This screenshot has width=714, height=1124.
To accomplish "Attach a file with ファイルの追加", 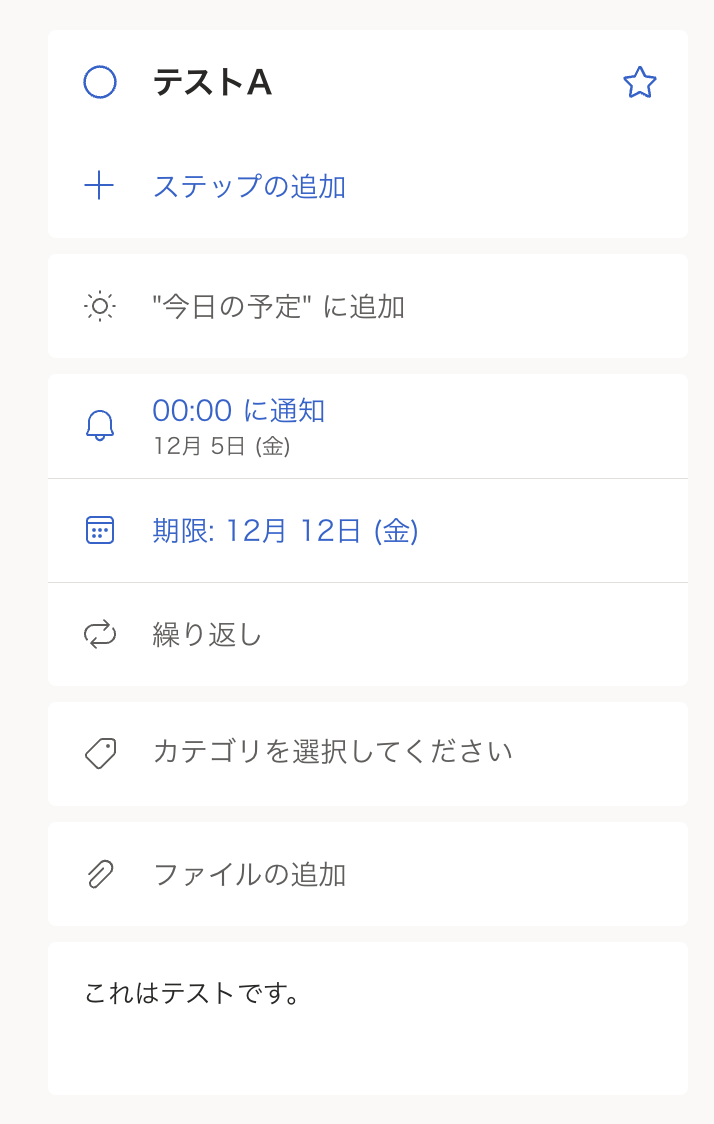I will [x=249, y=874].
